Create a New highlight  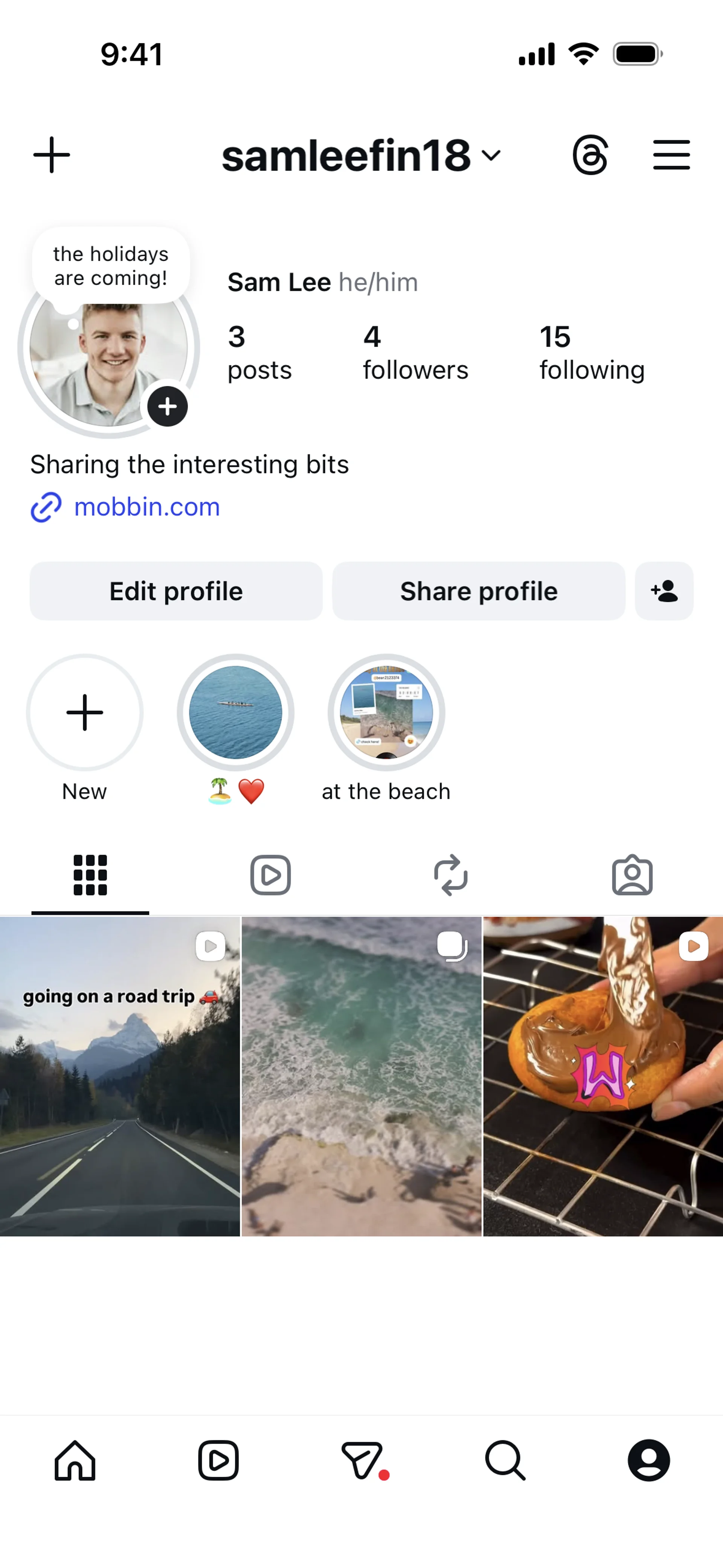click(x=85, y=713)
